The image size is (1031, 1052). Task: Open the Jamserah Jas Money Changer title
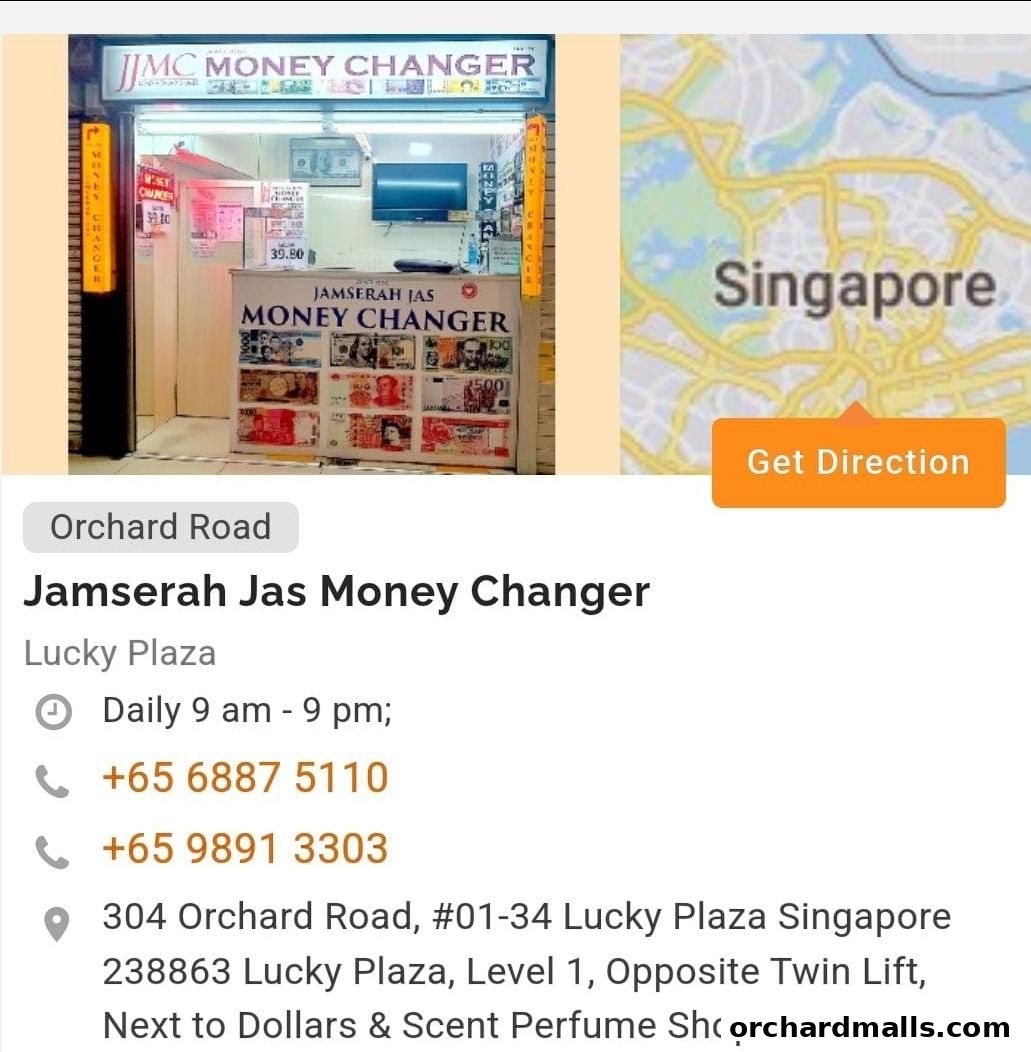tap(337, 592)
